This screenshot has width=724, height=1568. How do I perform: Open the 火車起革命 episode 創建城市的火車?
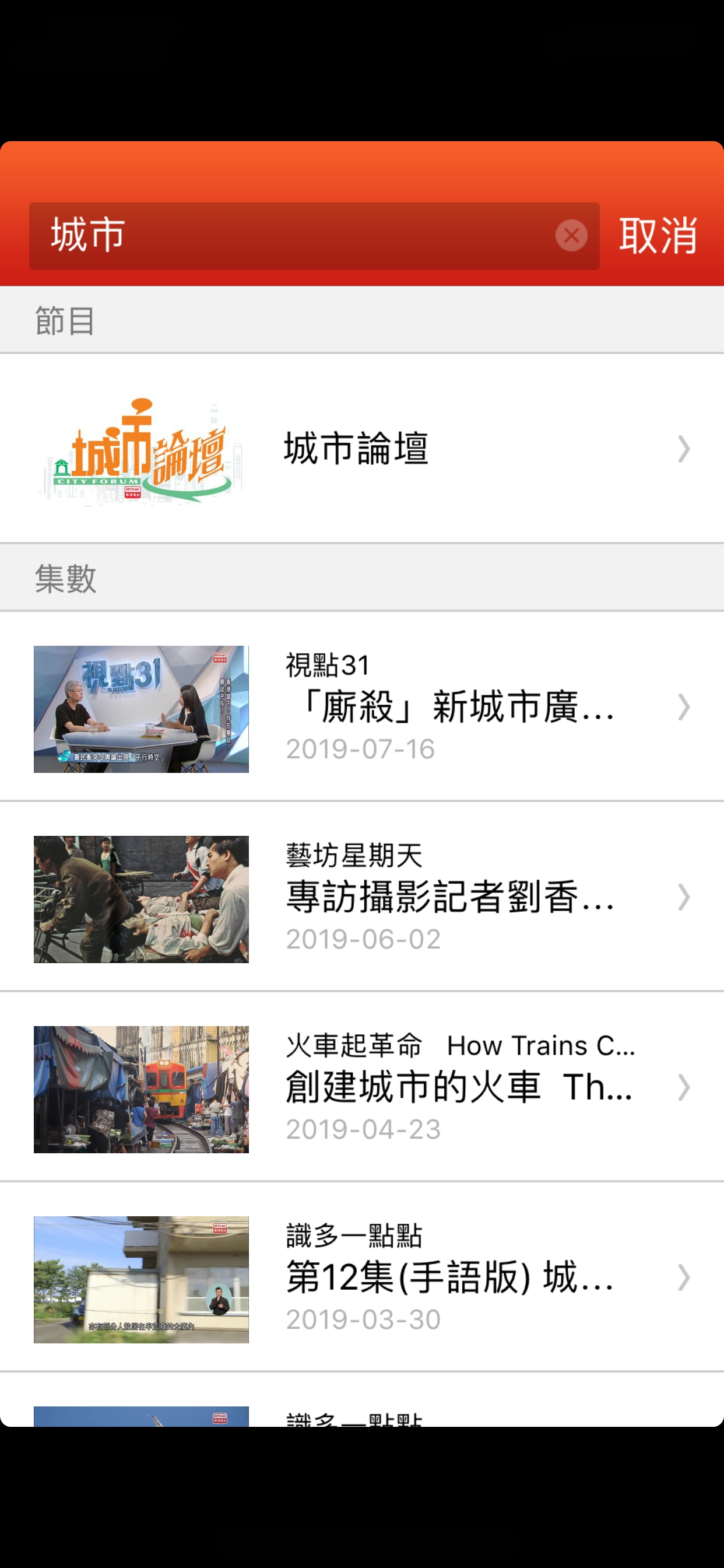[x=362, y=1088]
